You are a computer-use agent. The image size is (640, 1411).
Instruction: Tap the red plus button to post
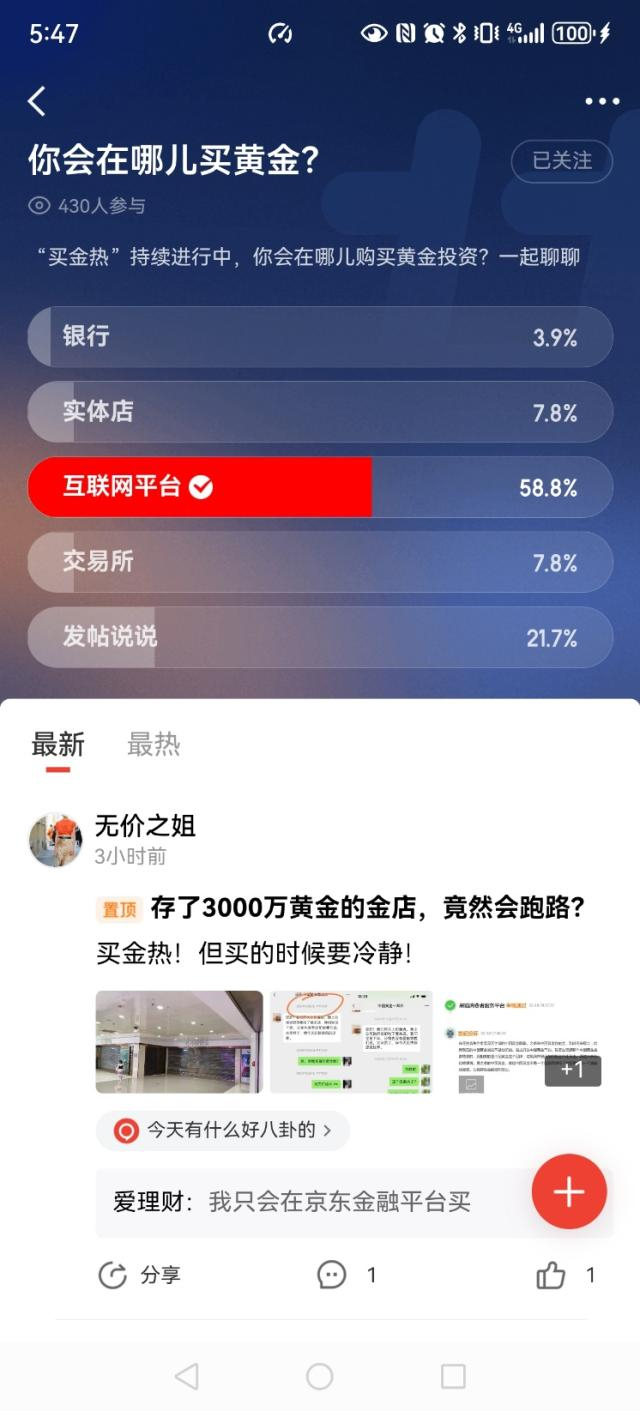[x=569, y=1191]
